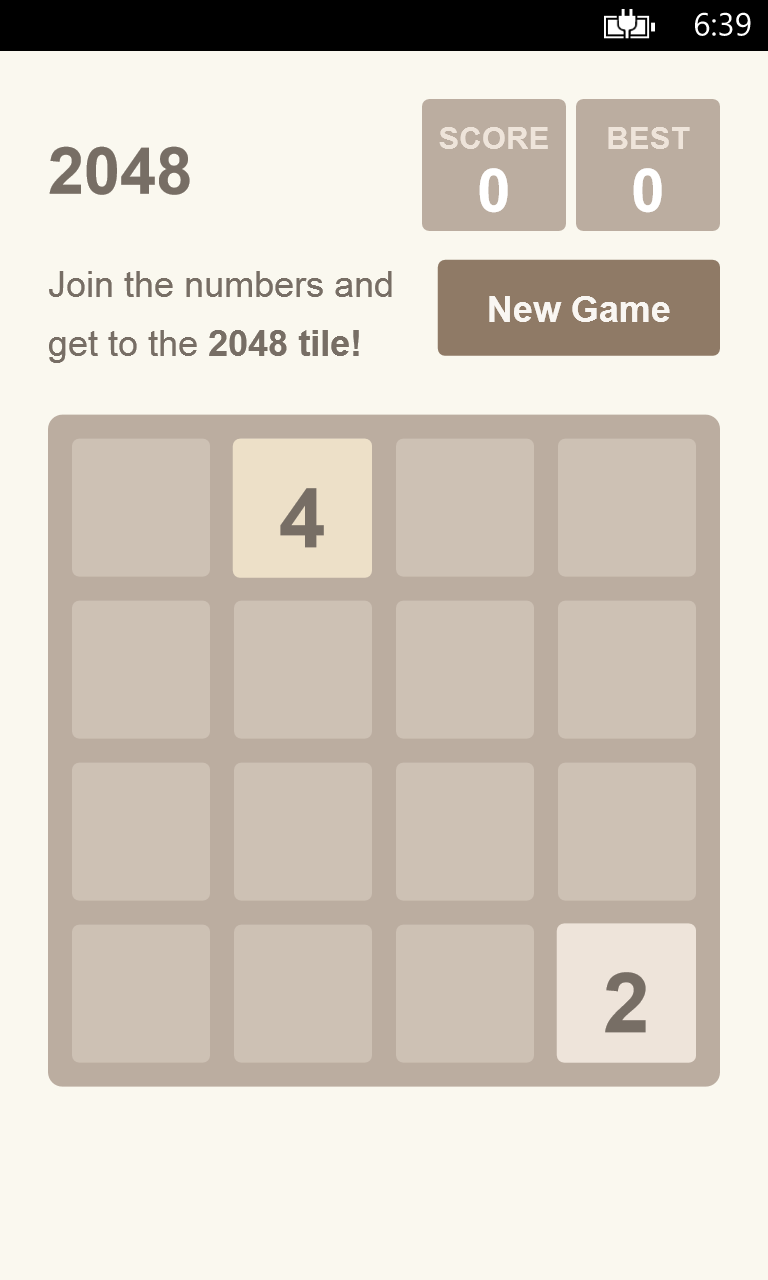Screen dimensions: 768x1280
Task: Select the tile showing 4
Action: (302, 507)
